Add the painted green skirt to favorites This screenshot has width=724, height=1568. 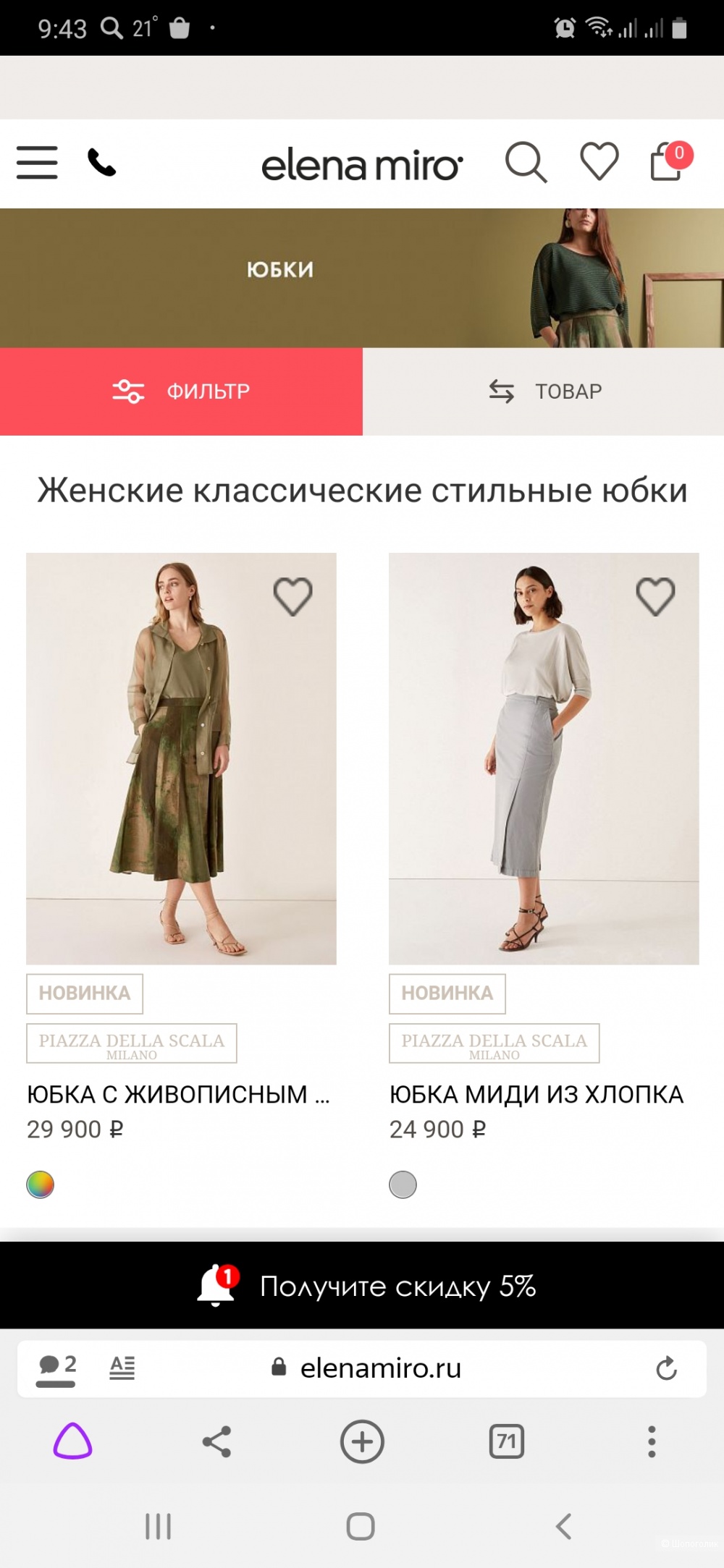tap(292, 597)
